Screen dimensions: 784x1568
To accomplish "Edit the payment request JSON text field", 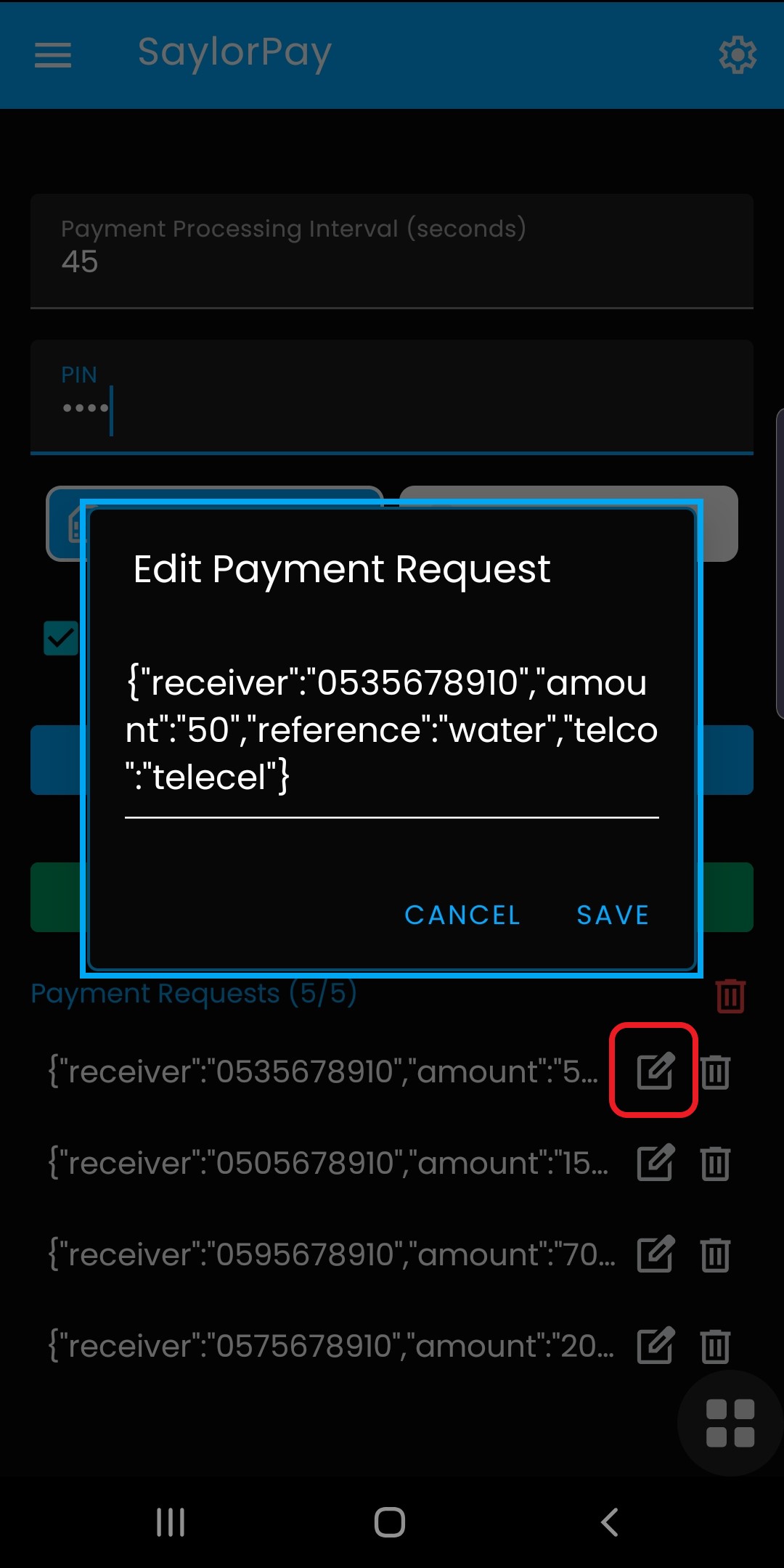I will click(392, 730).
